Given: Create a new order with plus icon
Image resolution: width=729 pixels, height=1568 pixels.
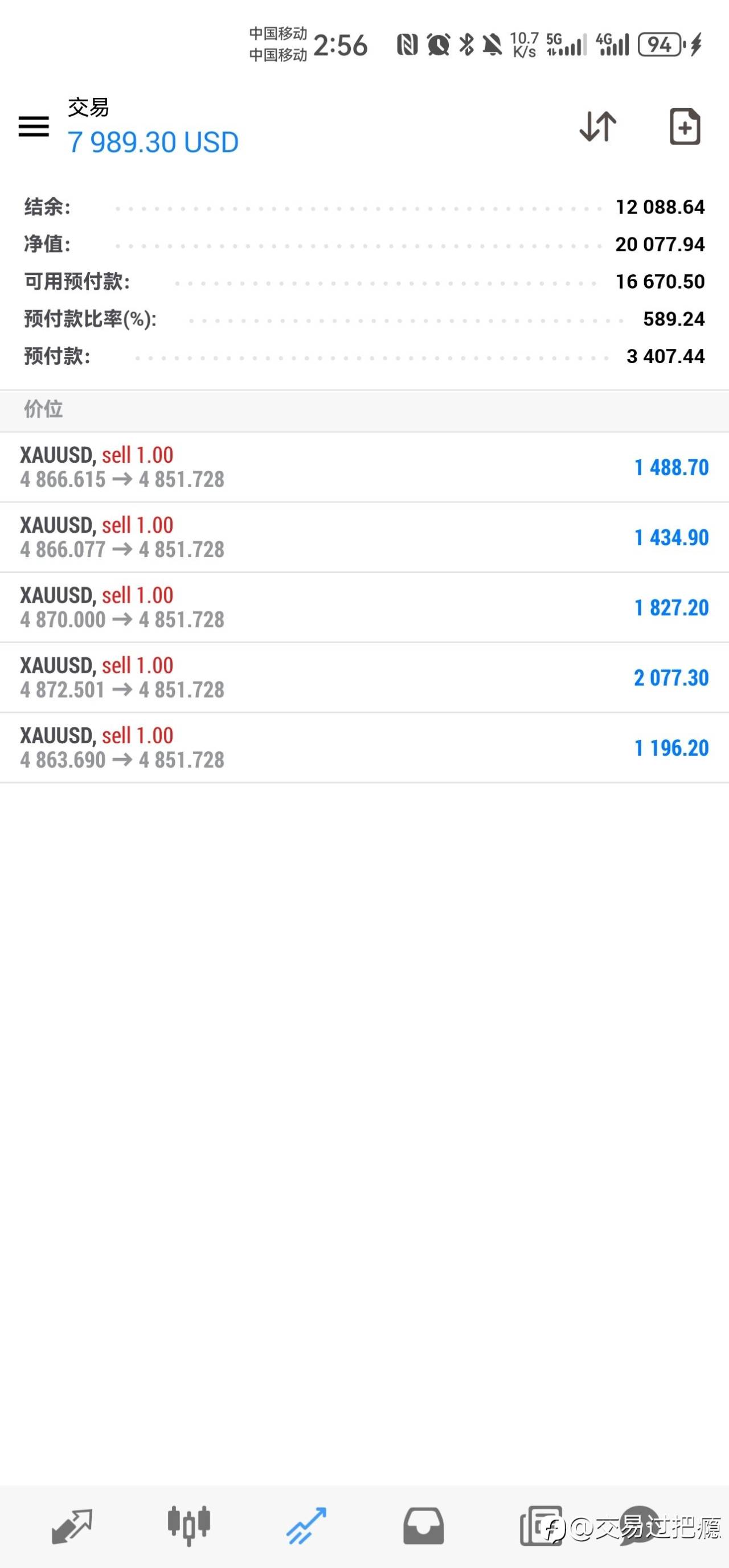Looking at the screenshot, I should (685, 126).
